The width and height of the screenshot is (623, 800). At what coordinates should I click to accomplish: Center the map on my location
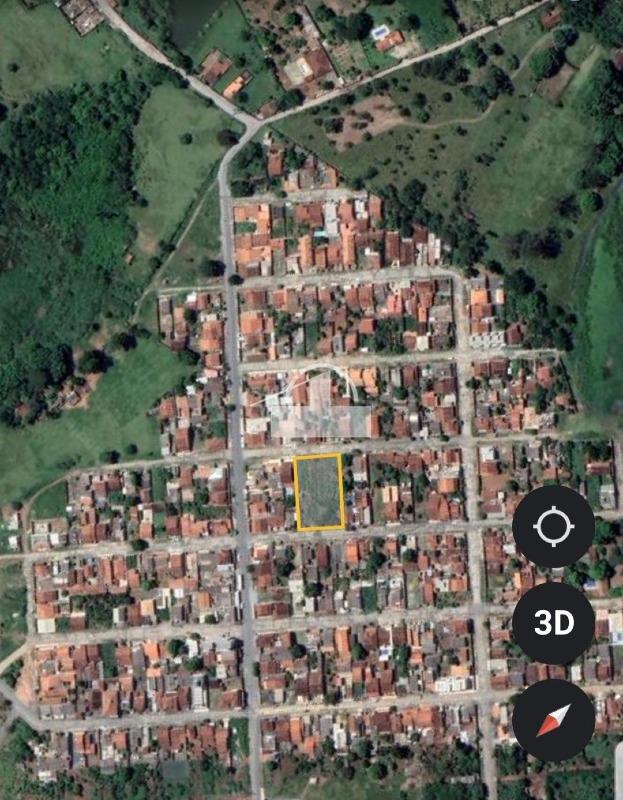[x=553, y=526]
